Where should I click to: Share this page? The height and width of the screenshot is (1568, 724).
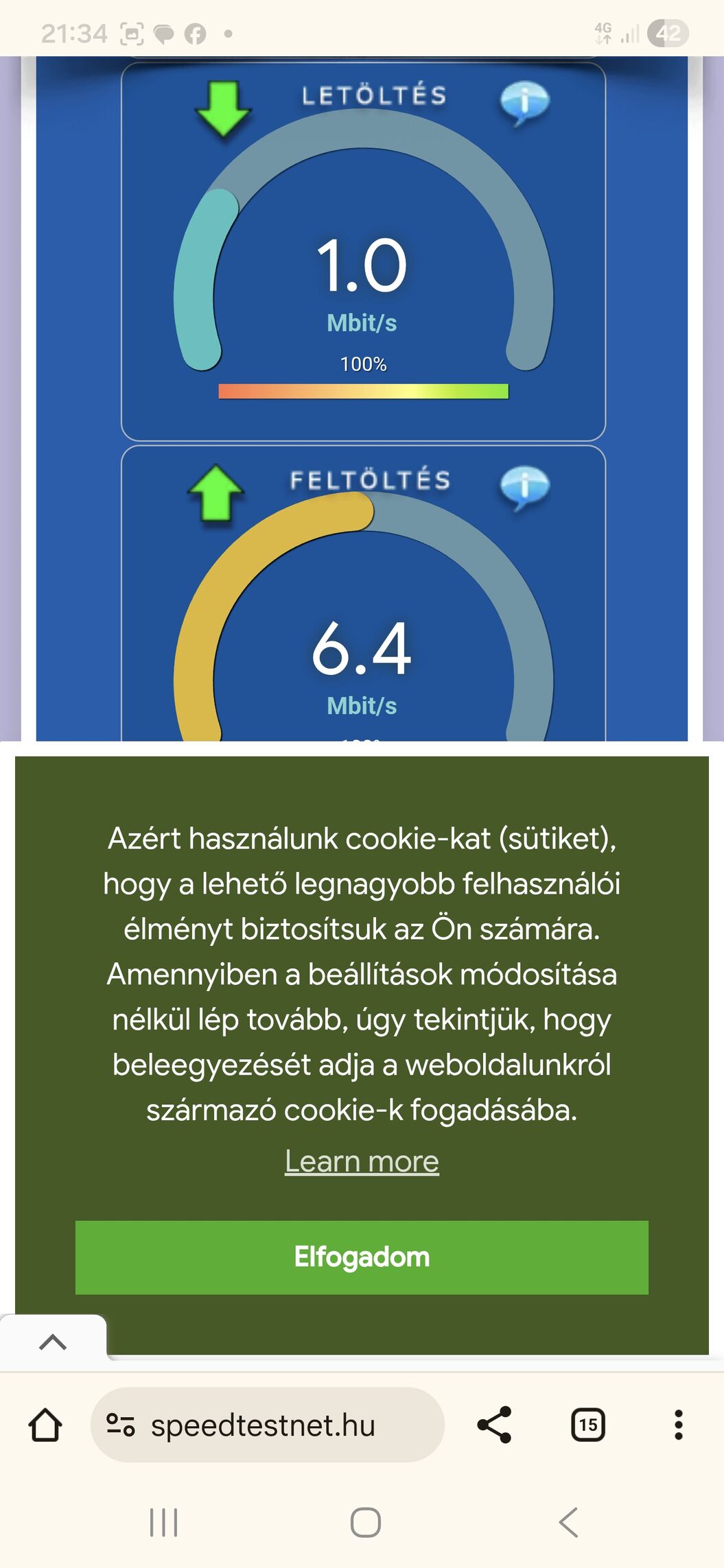tap(494, 1425)
